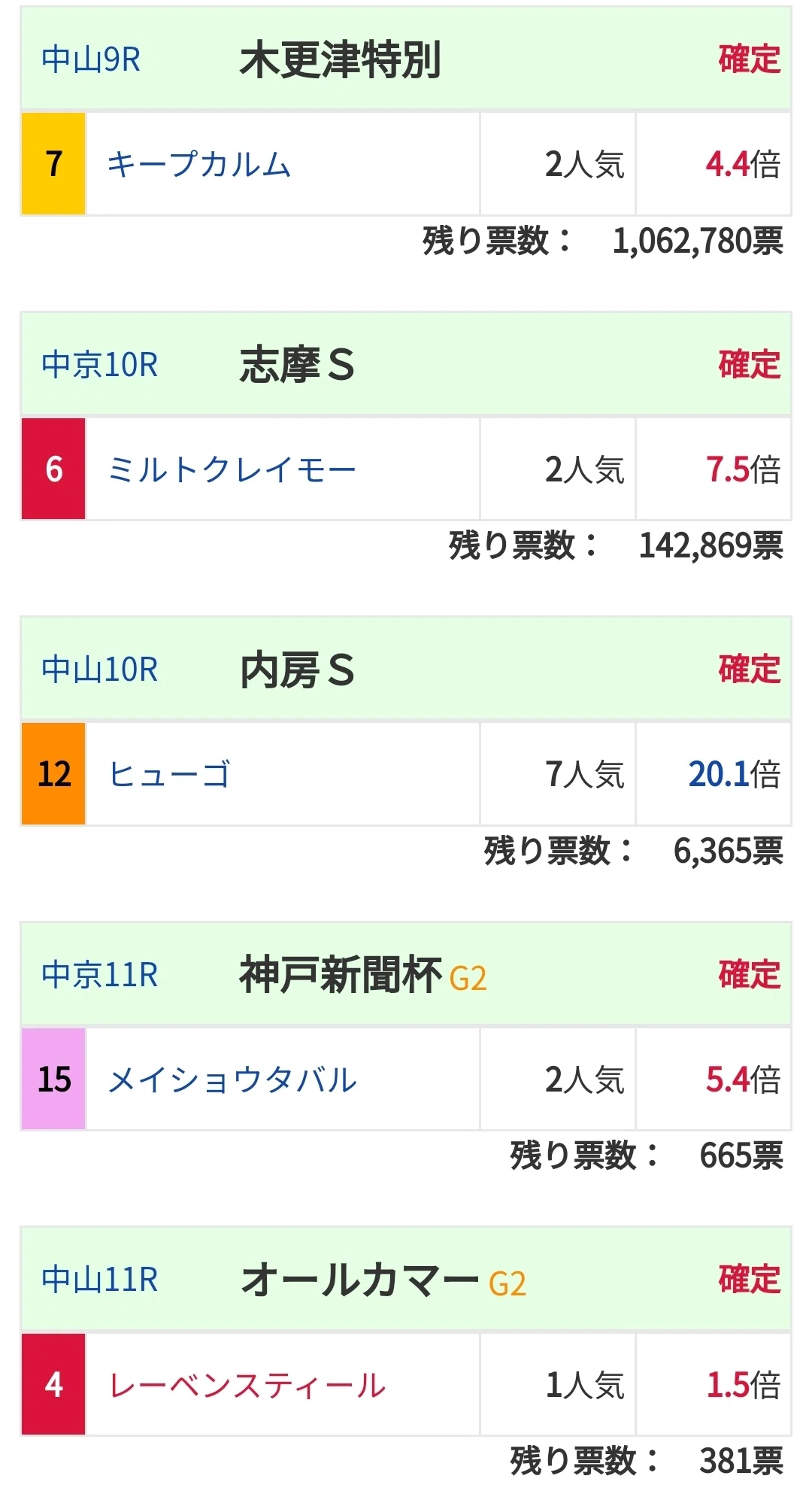The image size is (812, 1491).
Task: Open the 中山9R 木更津特別 race header
Action: coord(406,59)
